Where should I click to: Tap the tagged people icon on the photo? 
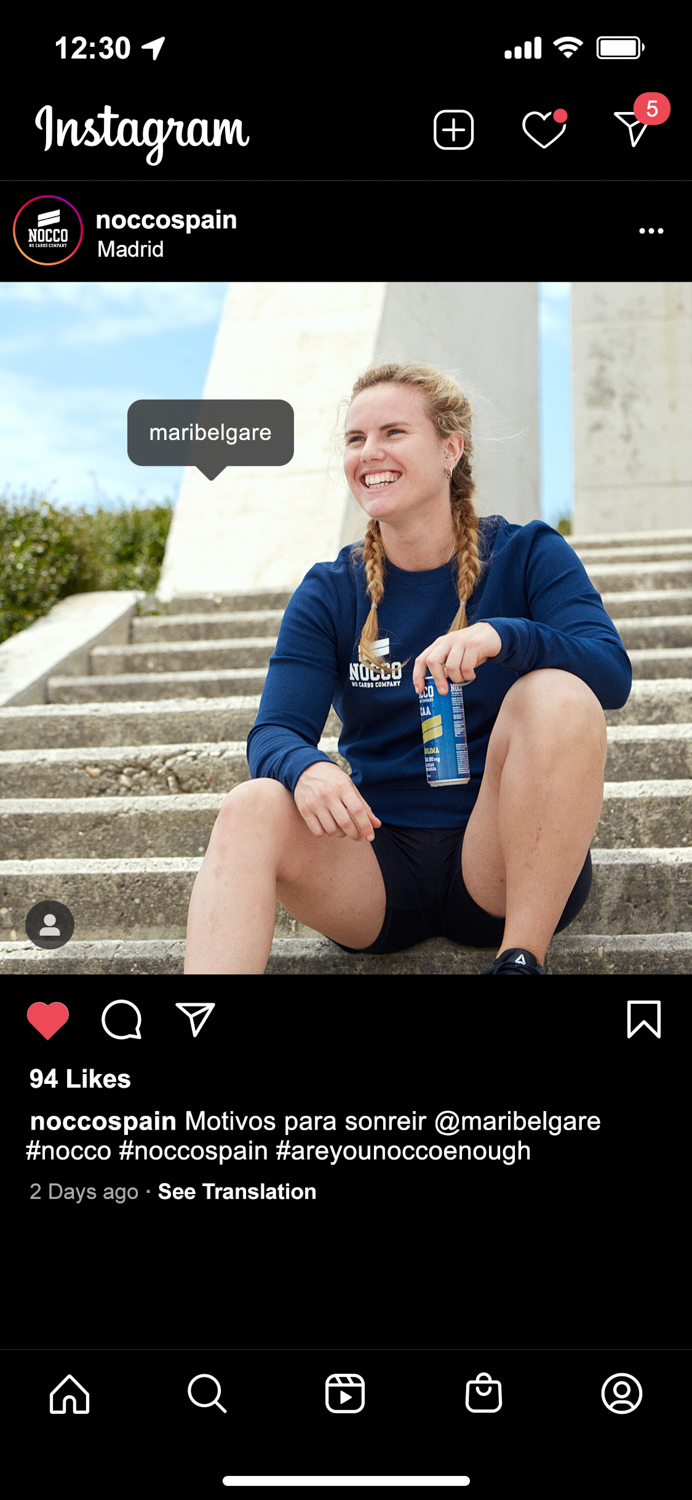50,925
